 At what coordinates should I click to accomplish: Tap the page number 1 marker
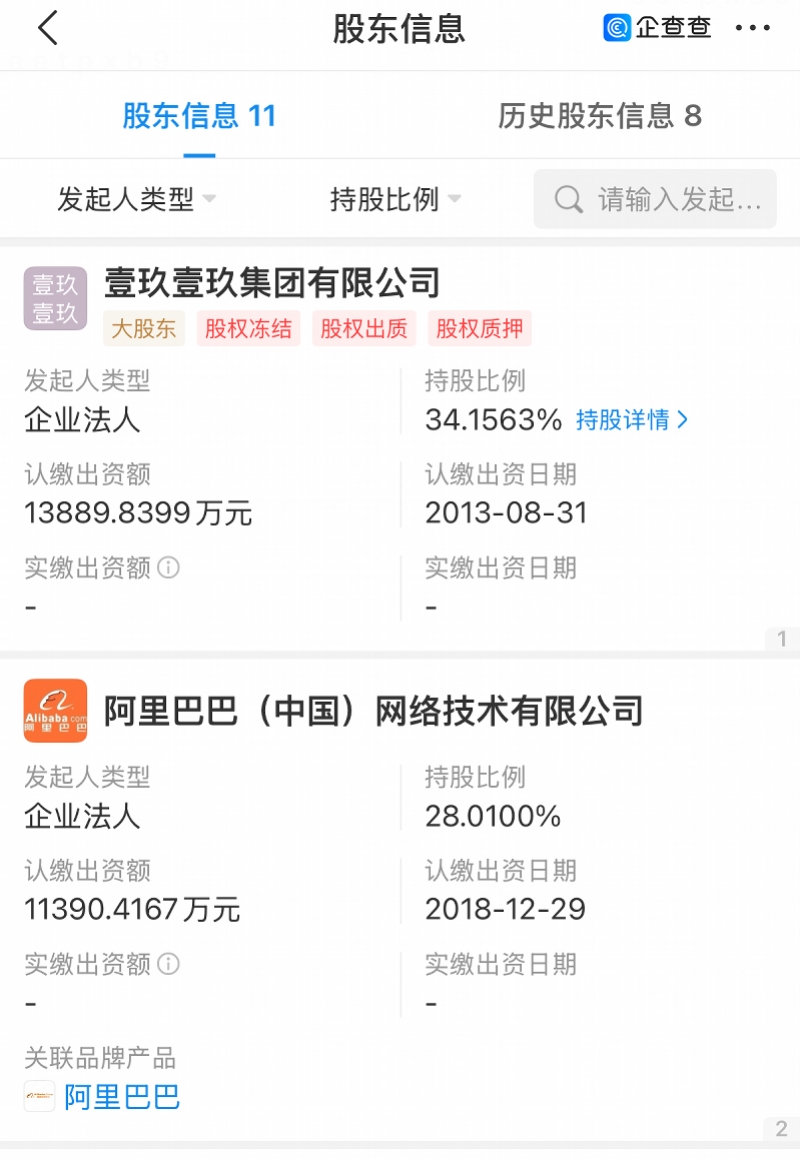pos(782,638)
